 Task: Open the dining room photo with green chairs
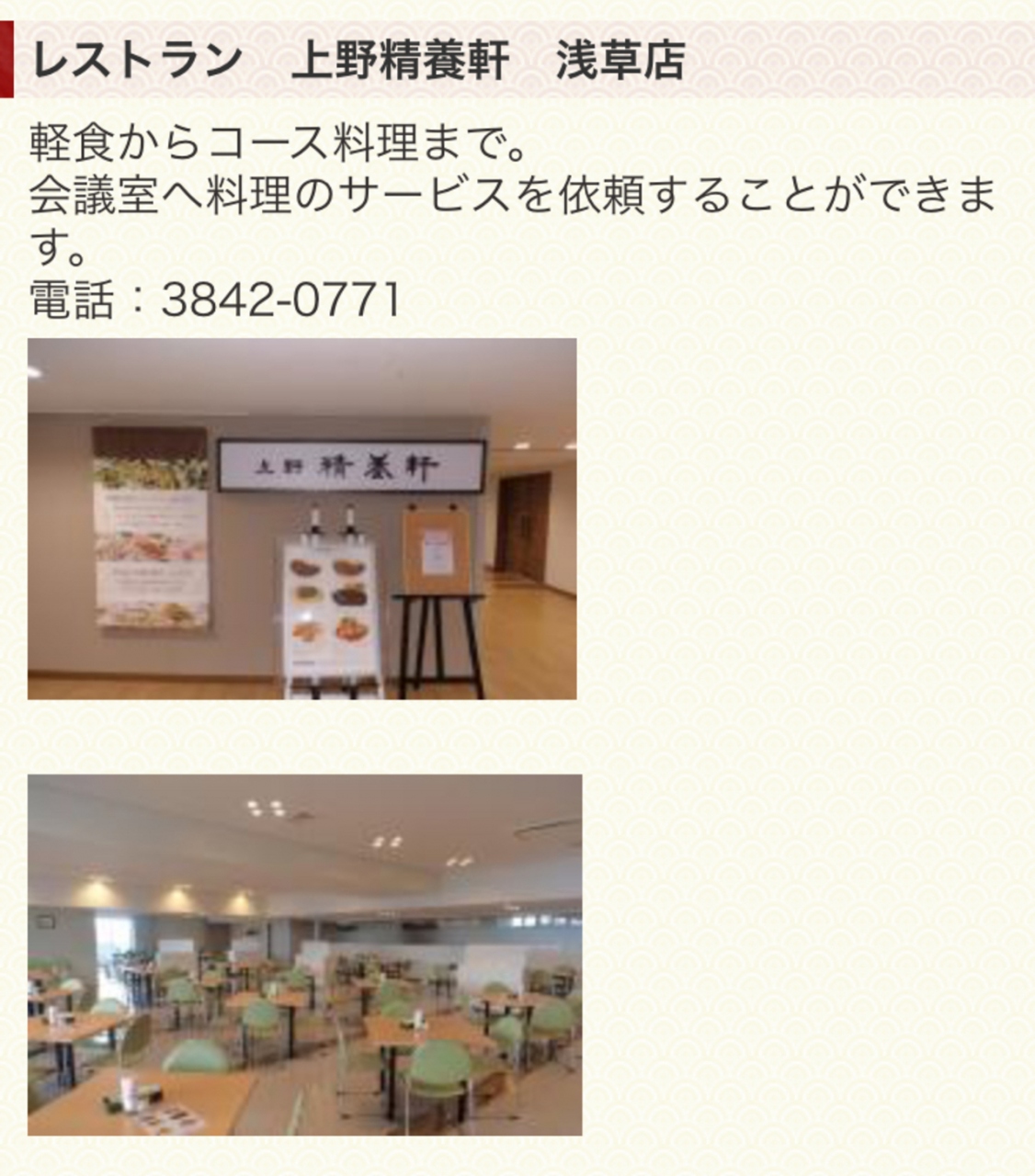(x=304, y=955)
